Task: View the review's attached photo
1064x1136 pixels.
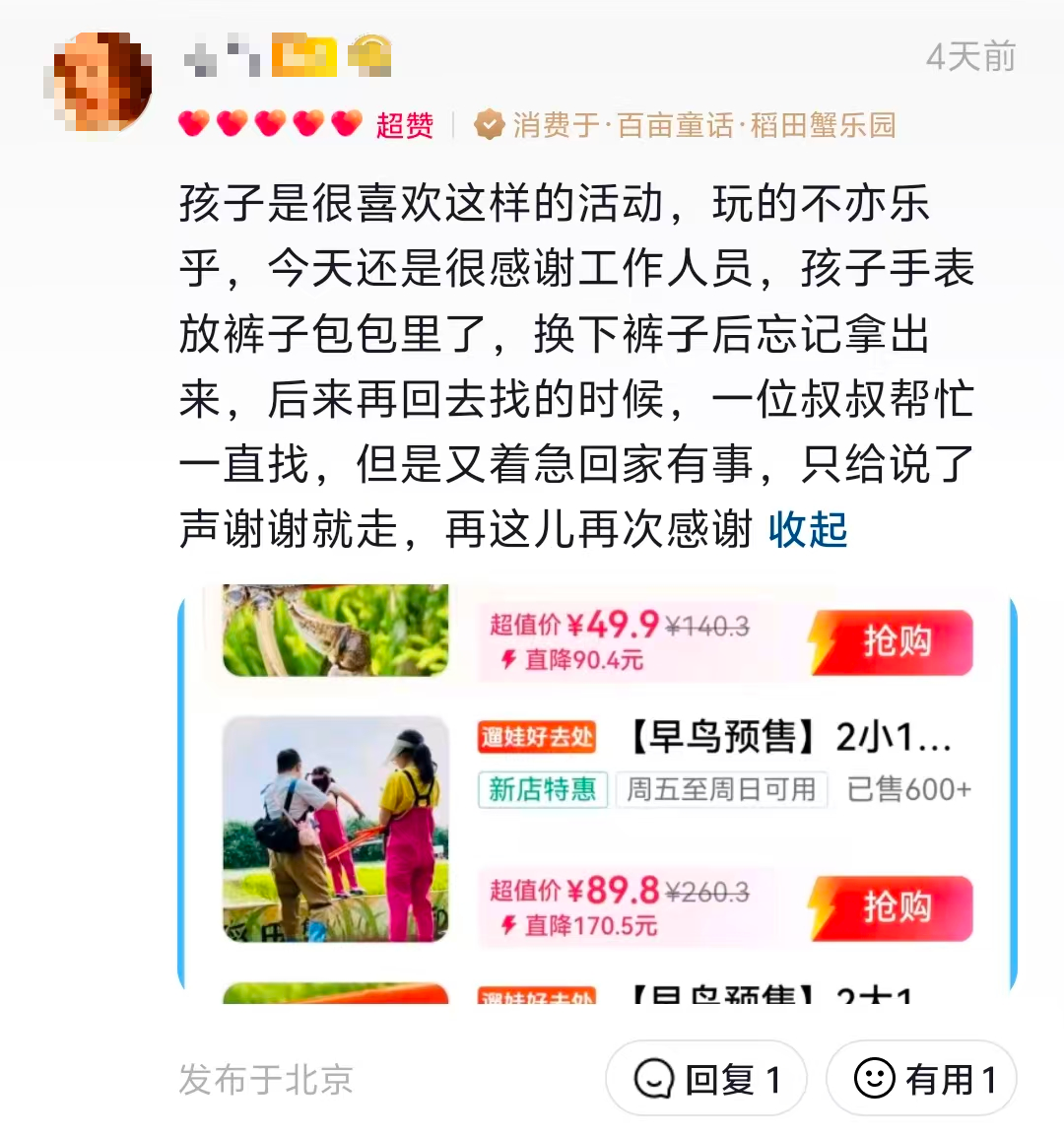Action: pyautogui.click(x=596, y=793)
